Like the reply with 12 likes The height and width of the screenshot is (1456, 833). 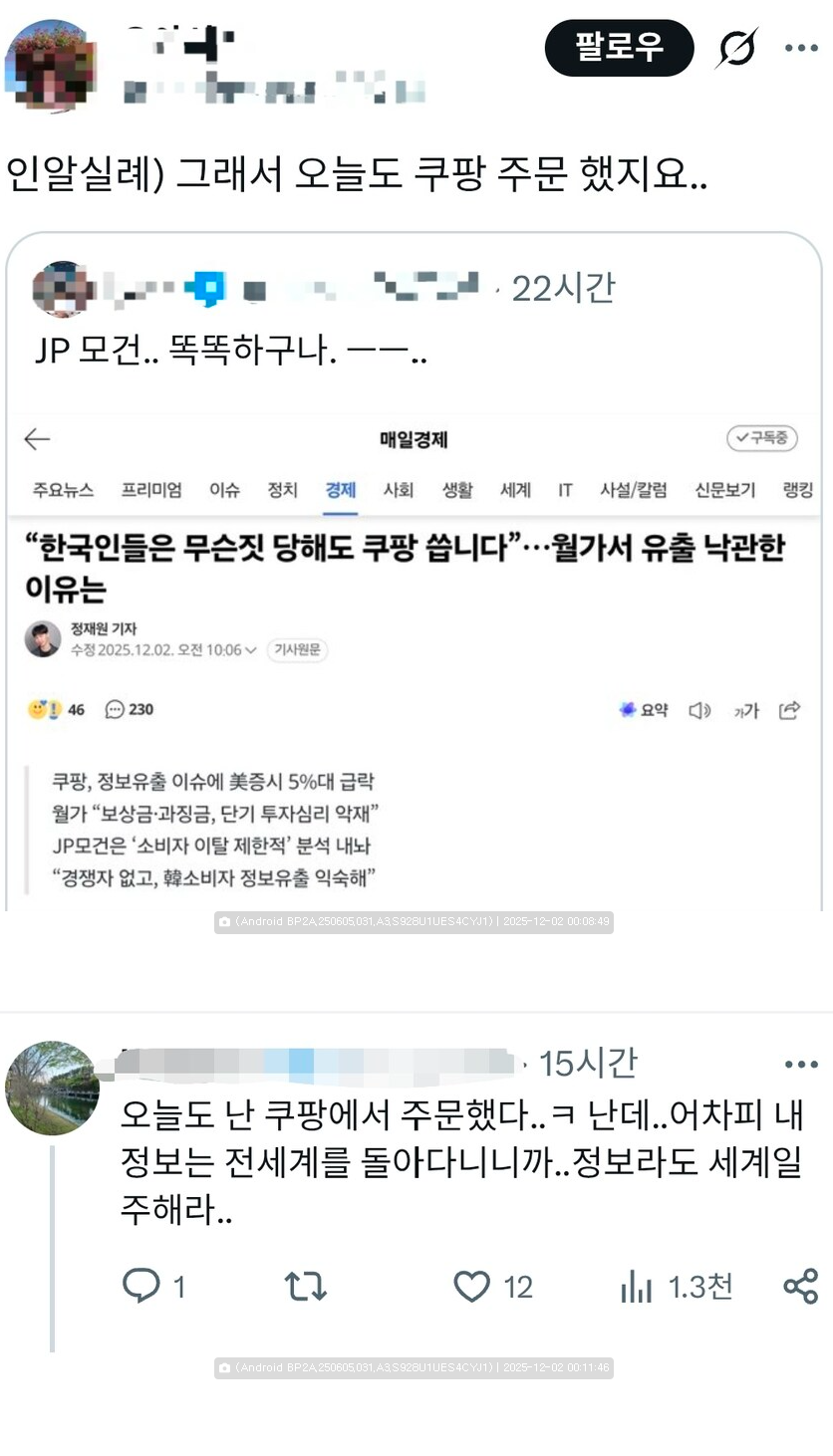[x=472, y=1287]
